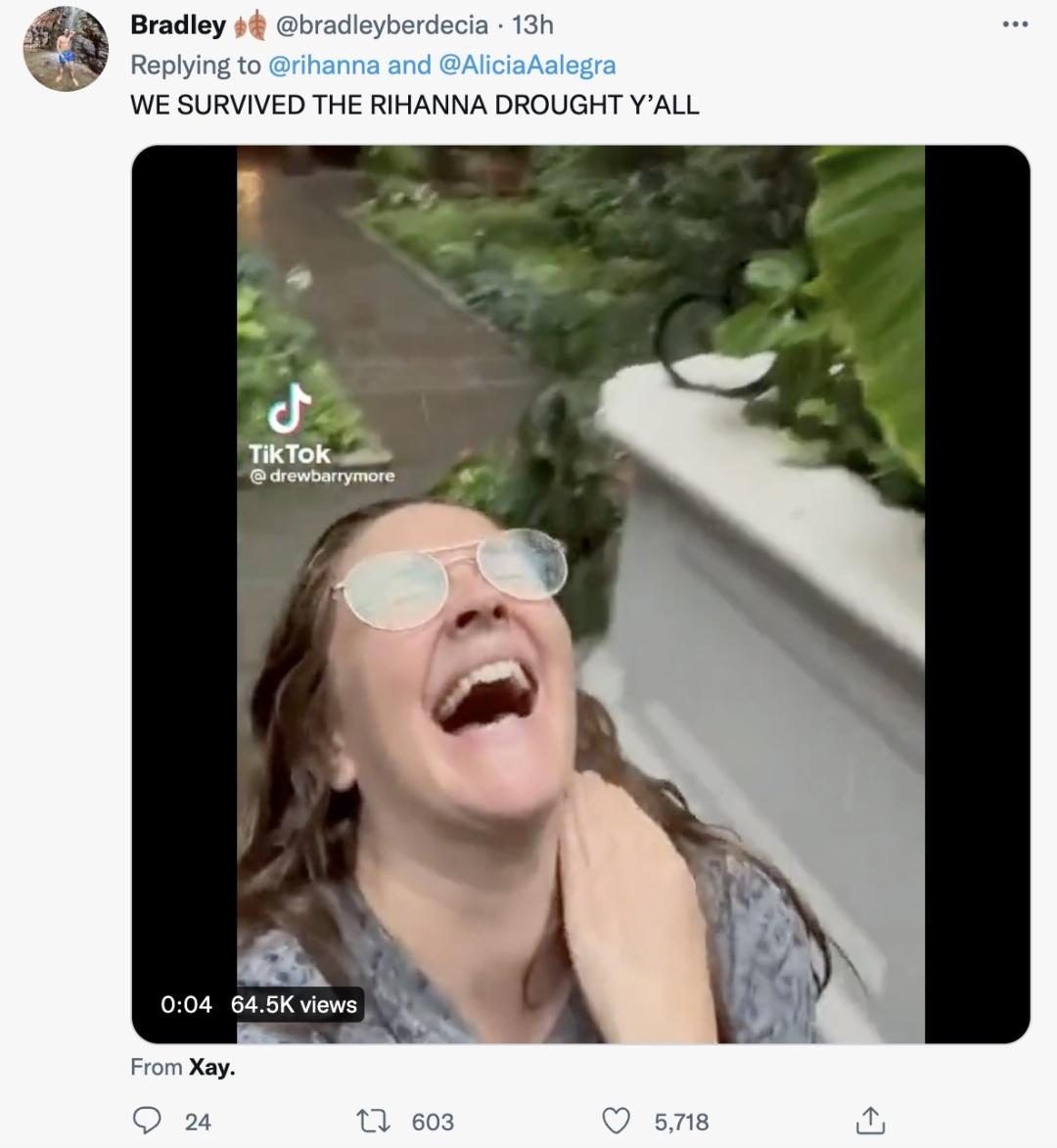Viewport: 1057px width, 1148px height.
Task: Open the Xay. video source link
Action: tap(210, 1067)
